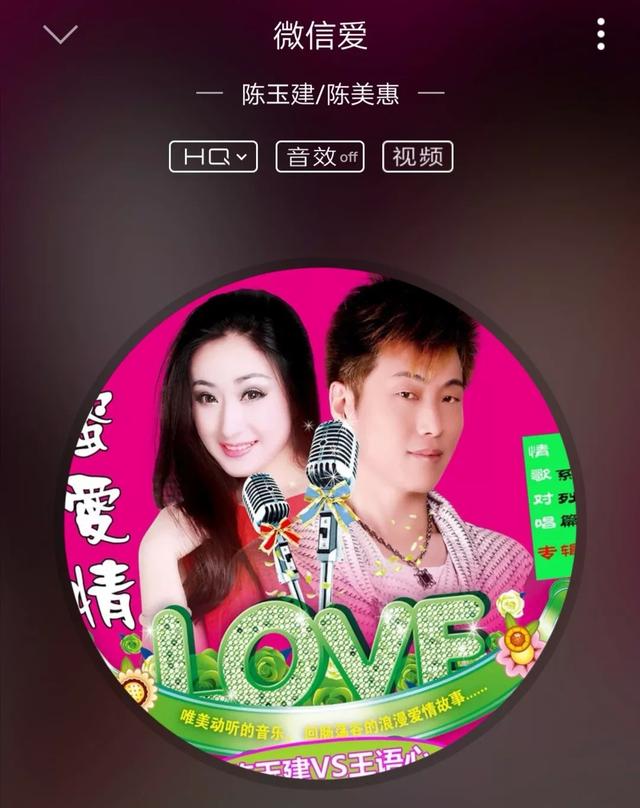The width and height of the screenshot is (640, 808).
Task: Collapse the player with the down chevron
Action: point(60,35)
